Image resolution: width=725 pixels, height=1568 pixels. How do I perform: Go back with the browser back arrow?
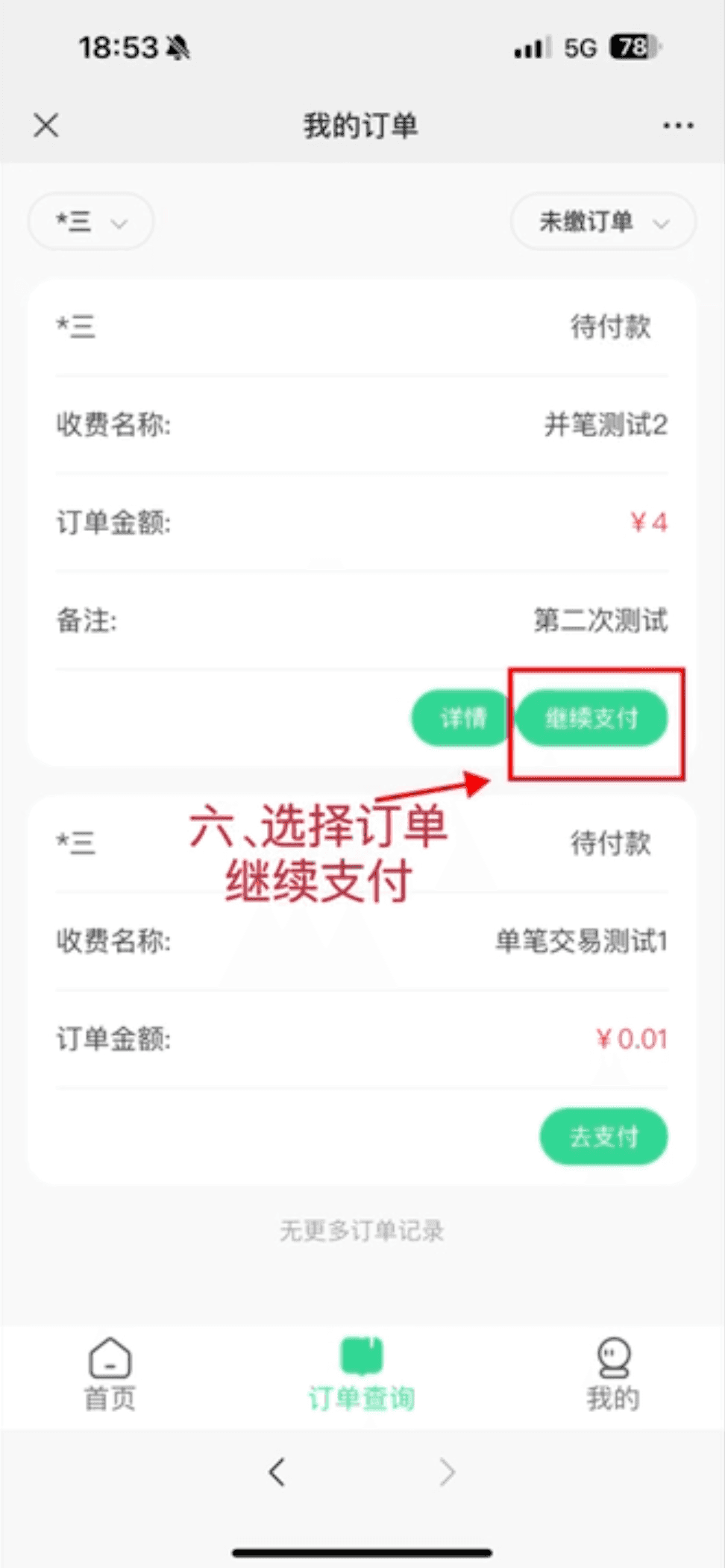(x=277, y=1472)
